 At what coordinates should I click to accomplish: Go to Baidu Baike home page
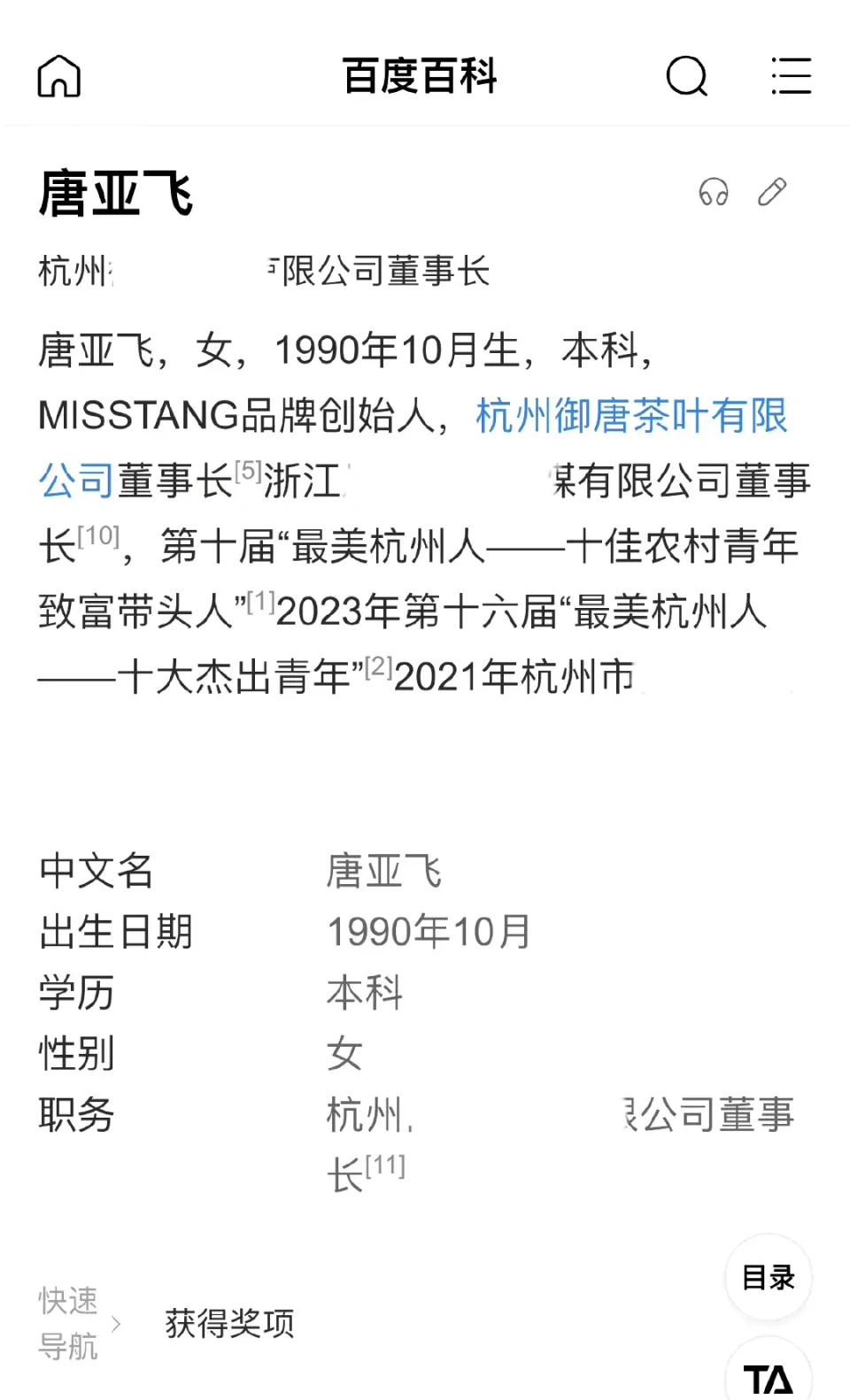point(59,76)
